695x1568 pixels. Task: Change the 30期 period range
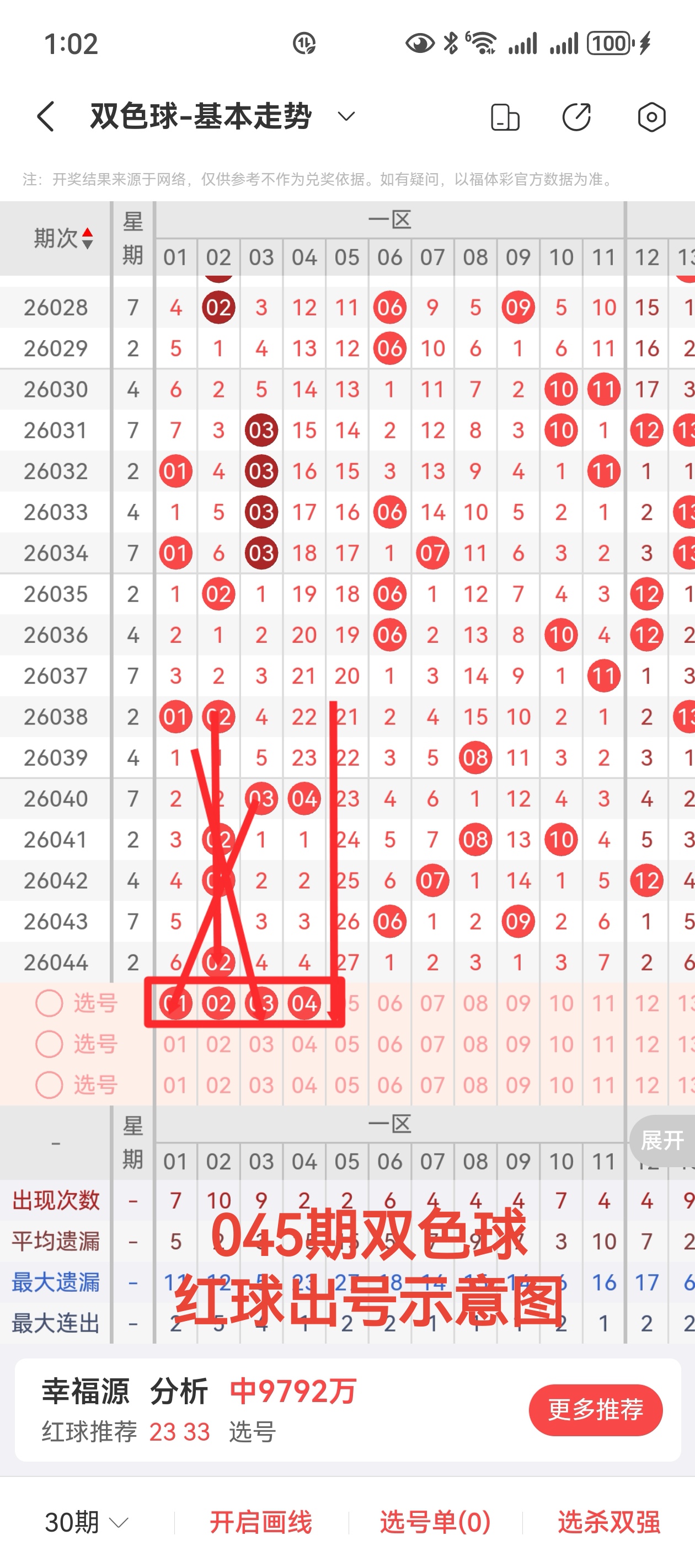click(x=87, y=1522)
